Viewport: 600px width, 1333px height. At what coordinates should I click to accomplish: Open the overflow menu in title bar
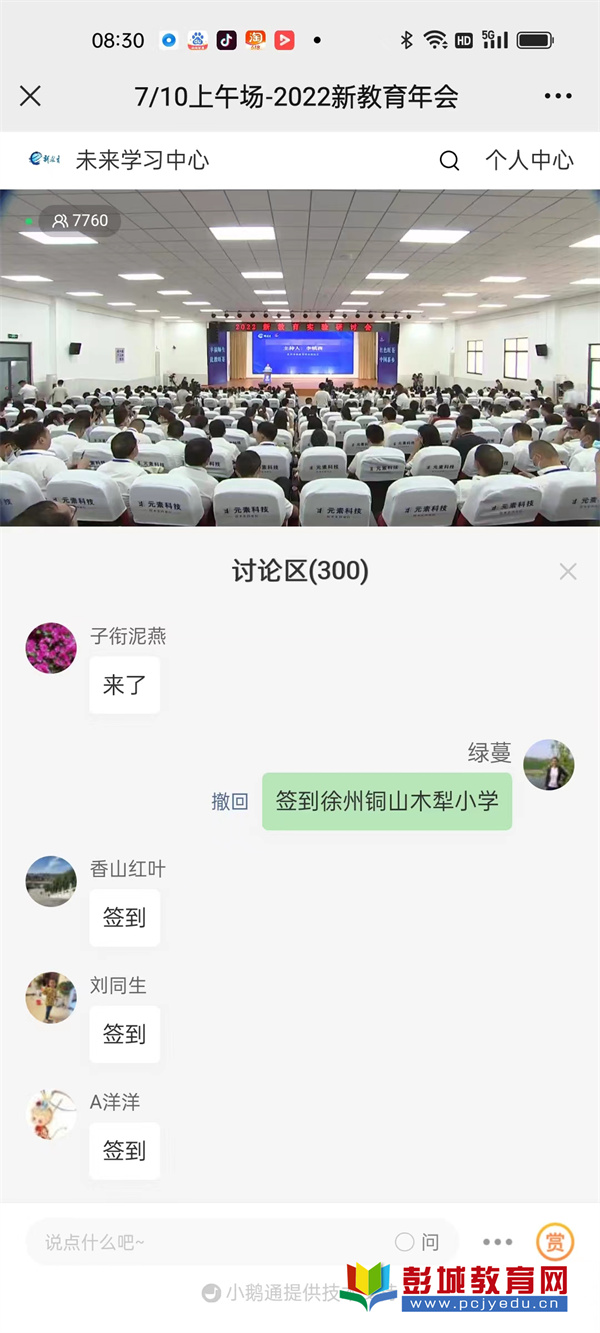(x=558, y=96)
